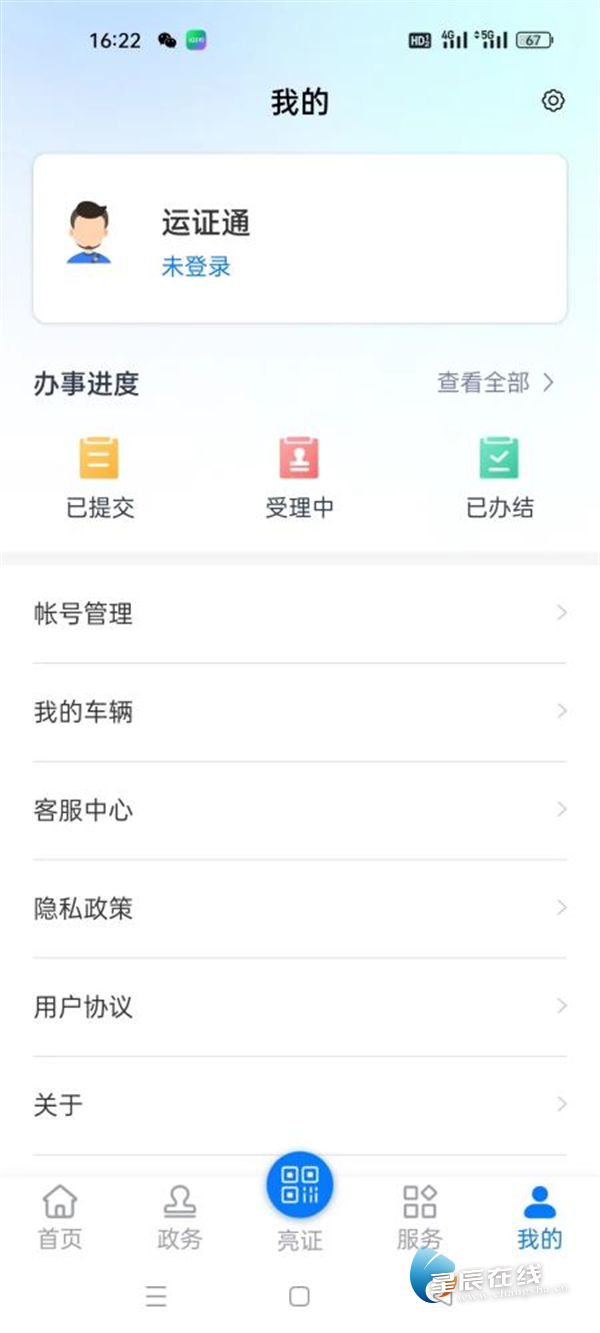View 已办结 completed items
The height and width of the screenshot is (1333, 600).
coord(500,478)
